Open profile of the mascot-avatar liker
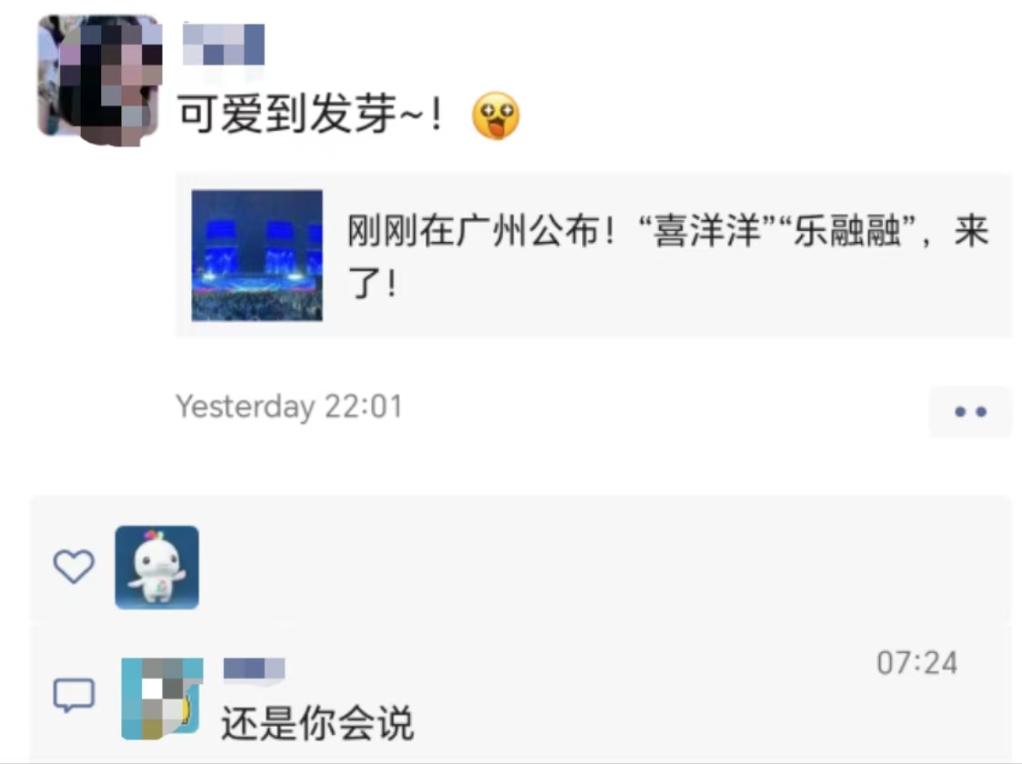Image resolution: width=1022 pixels, height=764 pixels. 157,567
